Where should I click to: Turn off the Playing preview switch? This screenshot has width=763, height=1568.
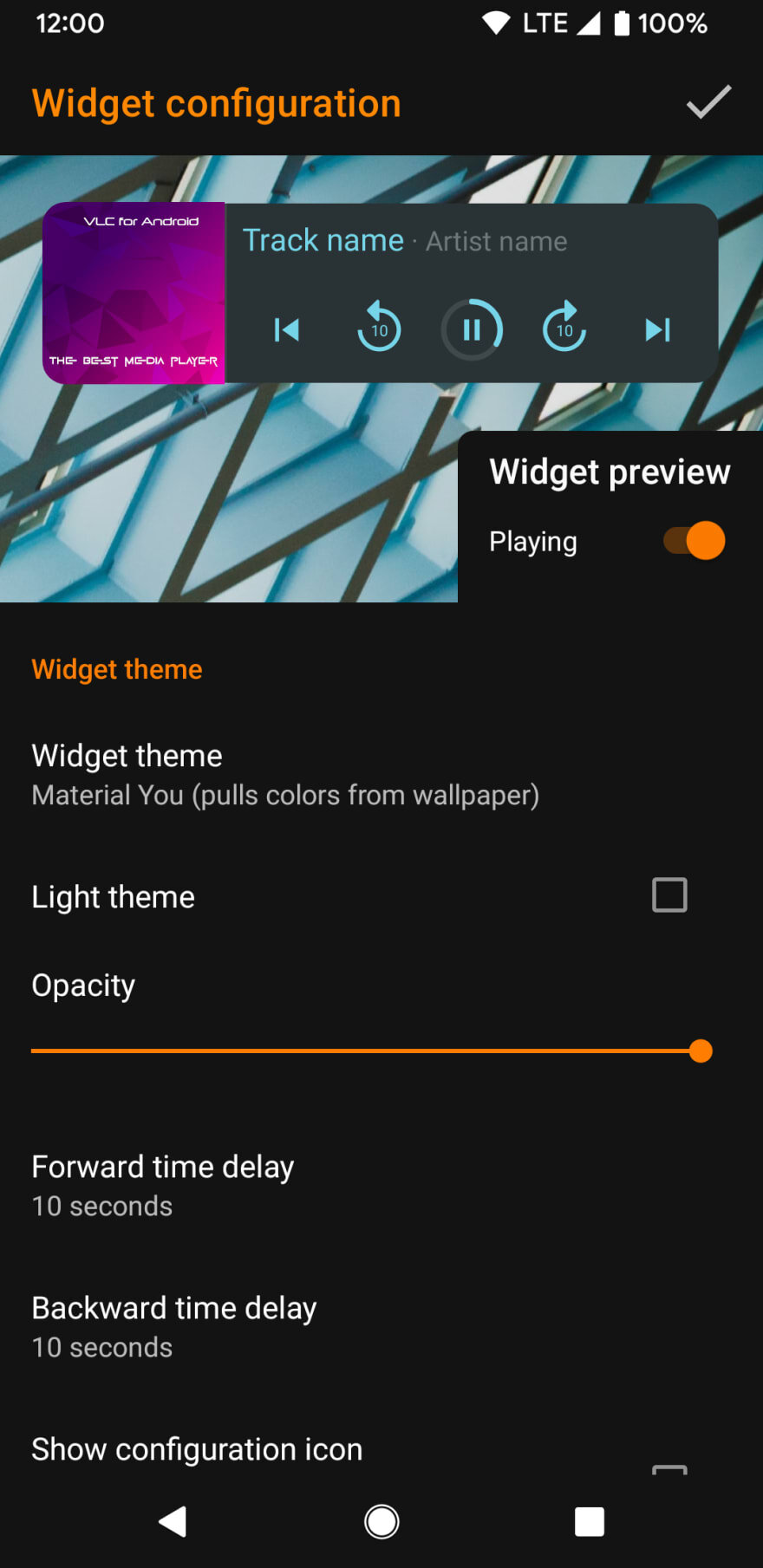tap(695, 541)
